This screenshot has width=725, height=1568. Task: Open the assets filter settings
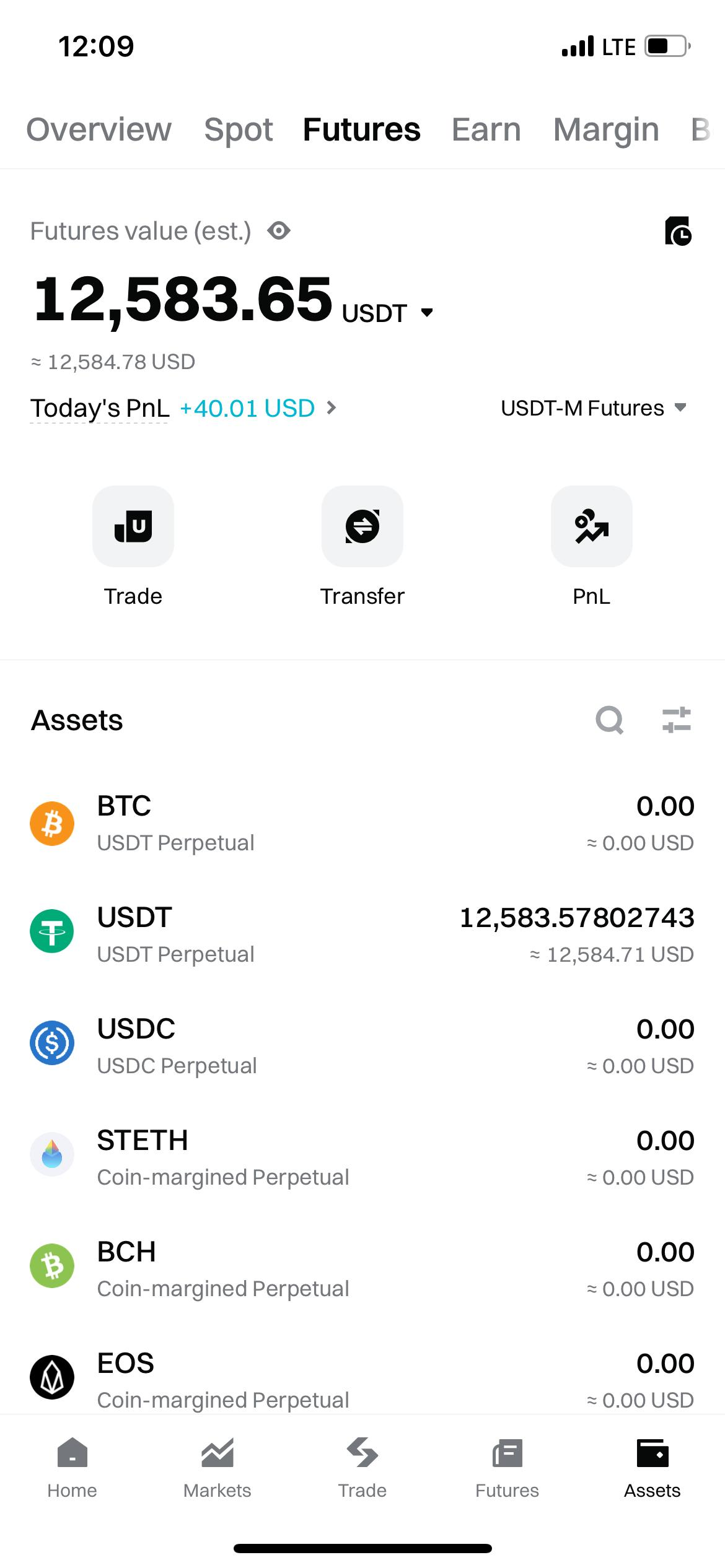tap(677, 720)
